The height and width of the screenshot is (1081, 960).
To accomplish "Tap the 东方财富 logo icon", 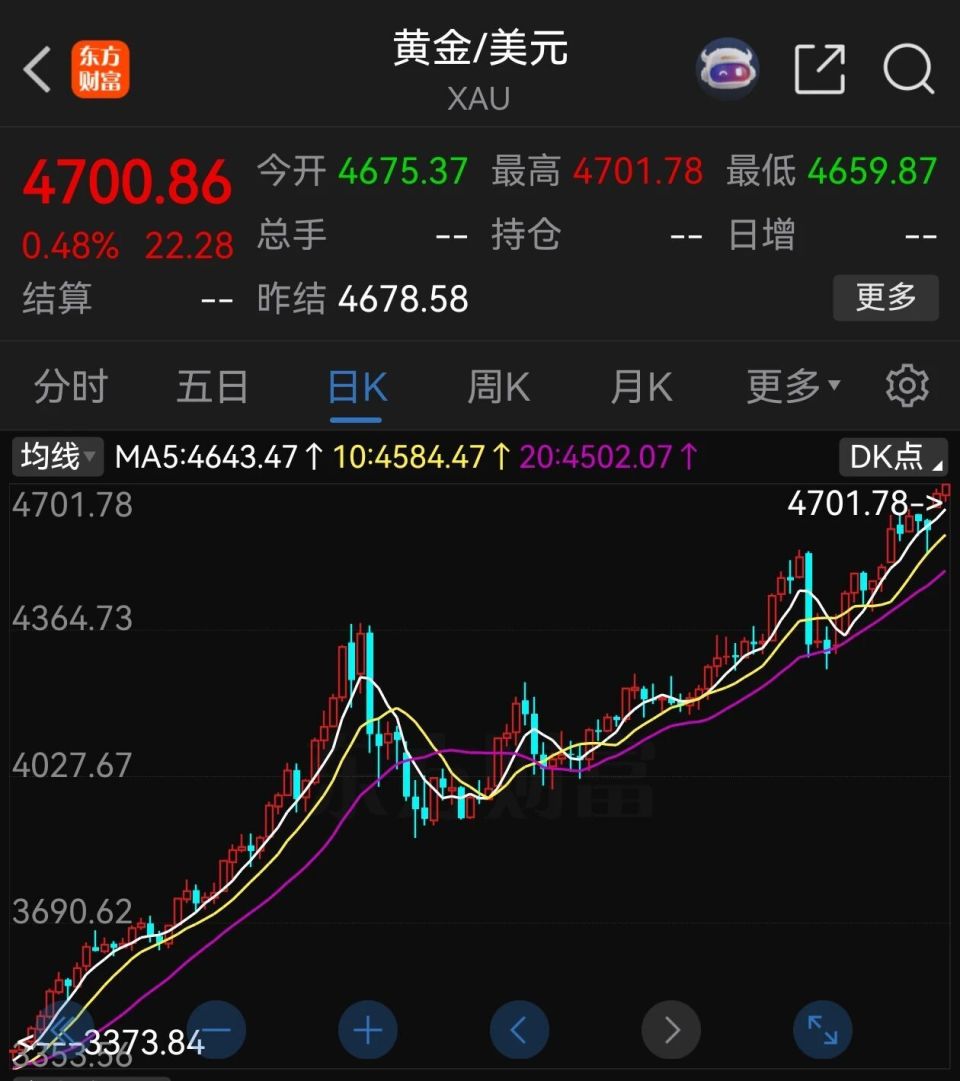I will click(x=102, y=68).
